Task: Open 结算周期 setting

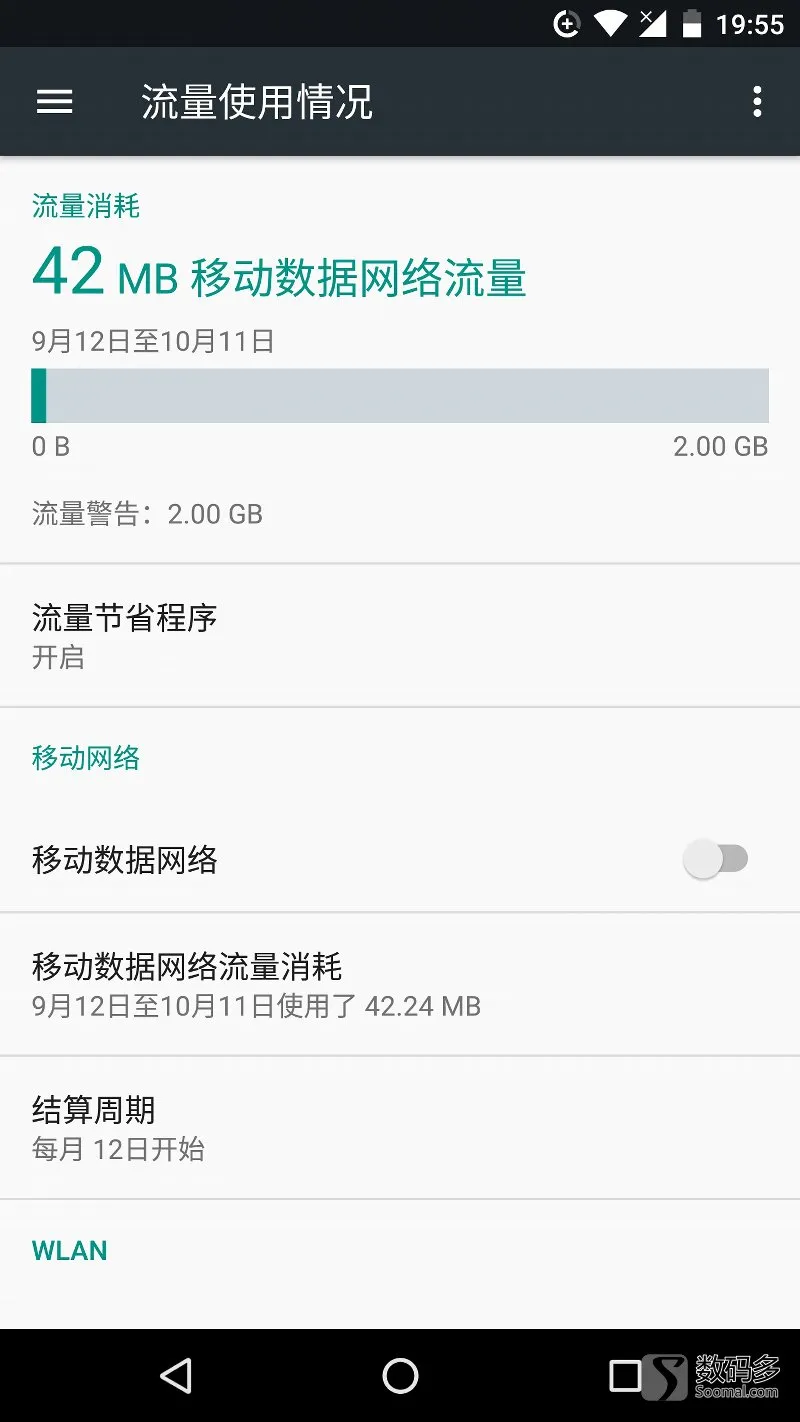Action: tap(400, 1128)
